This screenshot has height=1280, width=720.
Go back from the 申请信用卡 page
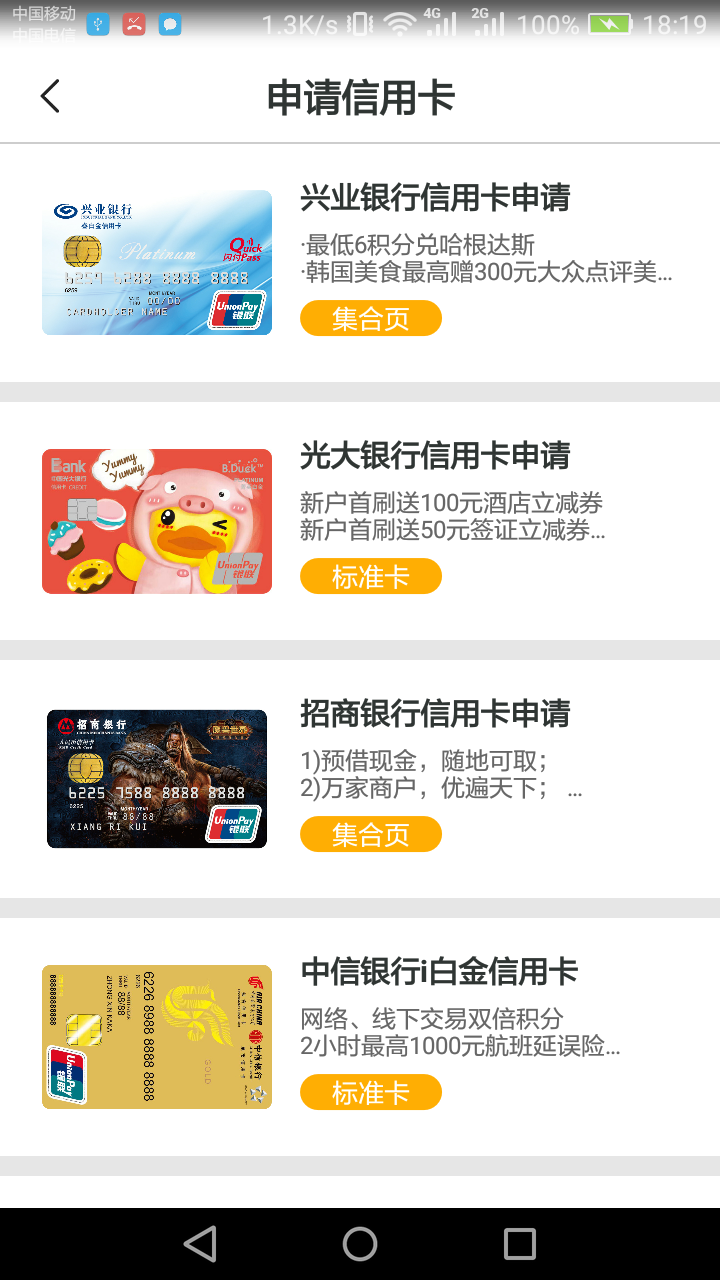[50, 97]
